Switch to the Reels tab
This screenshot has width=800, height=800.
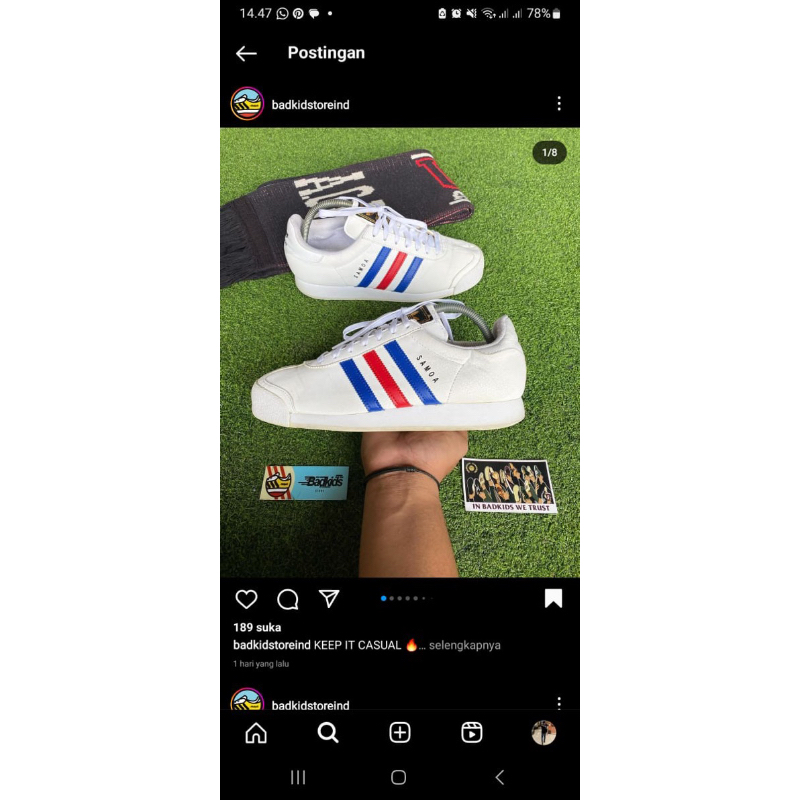472,733
